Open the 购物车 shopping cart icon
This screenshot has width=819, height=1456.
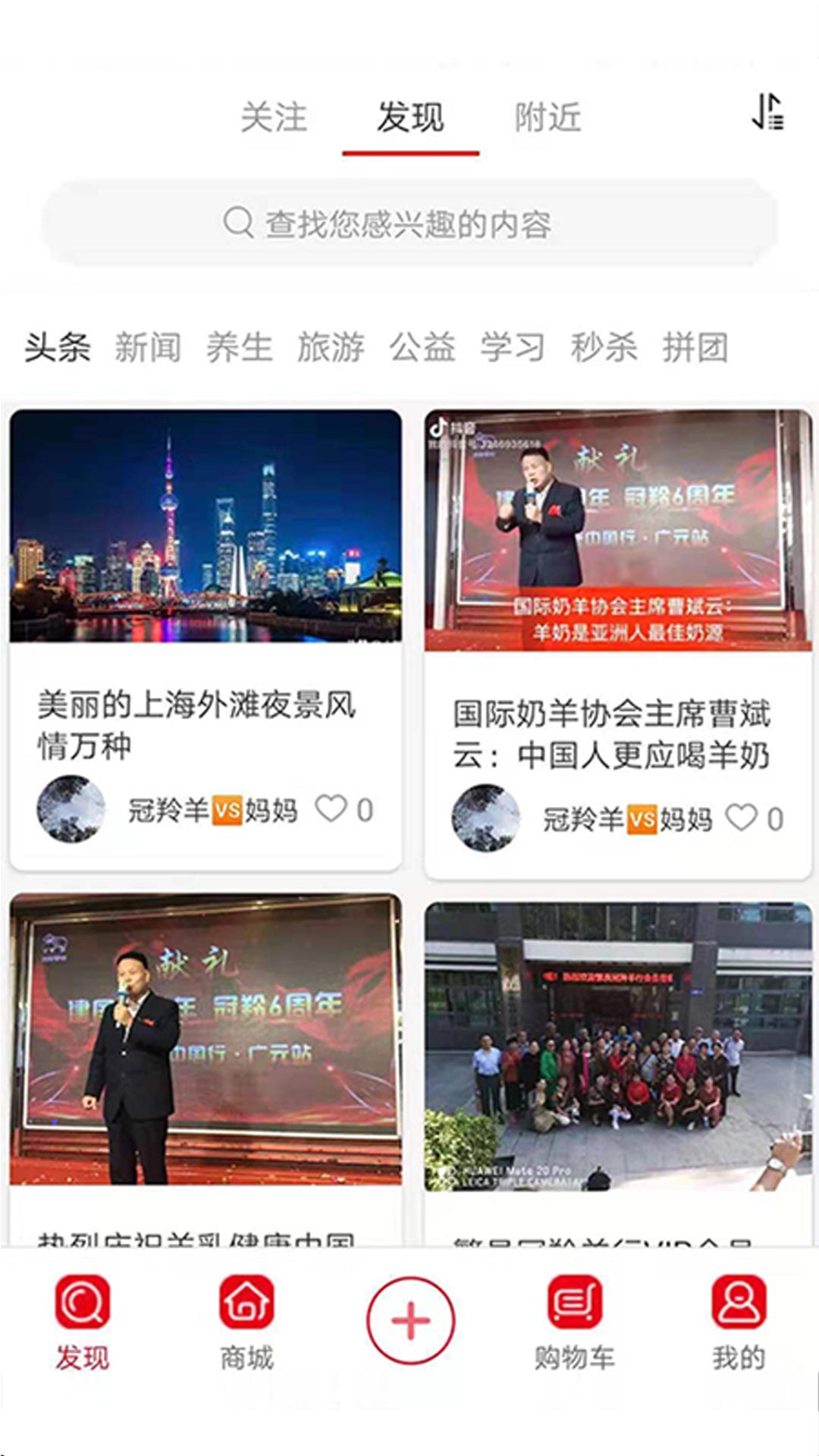[x=574, y=1298]
